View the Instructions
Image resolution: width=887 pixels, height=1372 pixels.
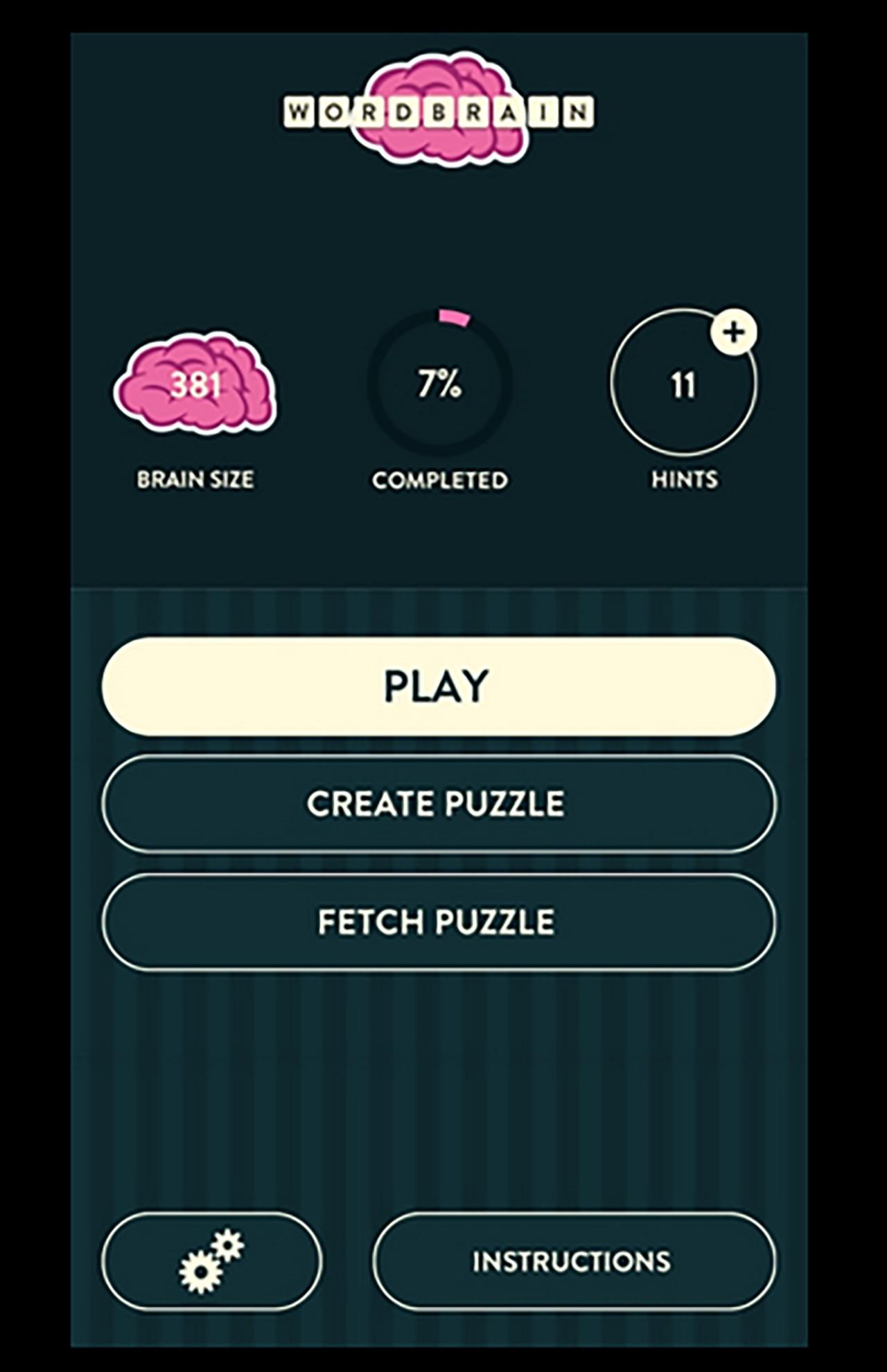click(x=573, y=1261)
